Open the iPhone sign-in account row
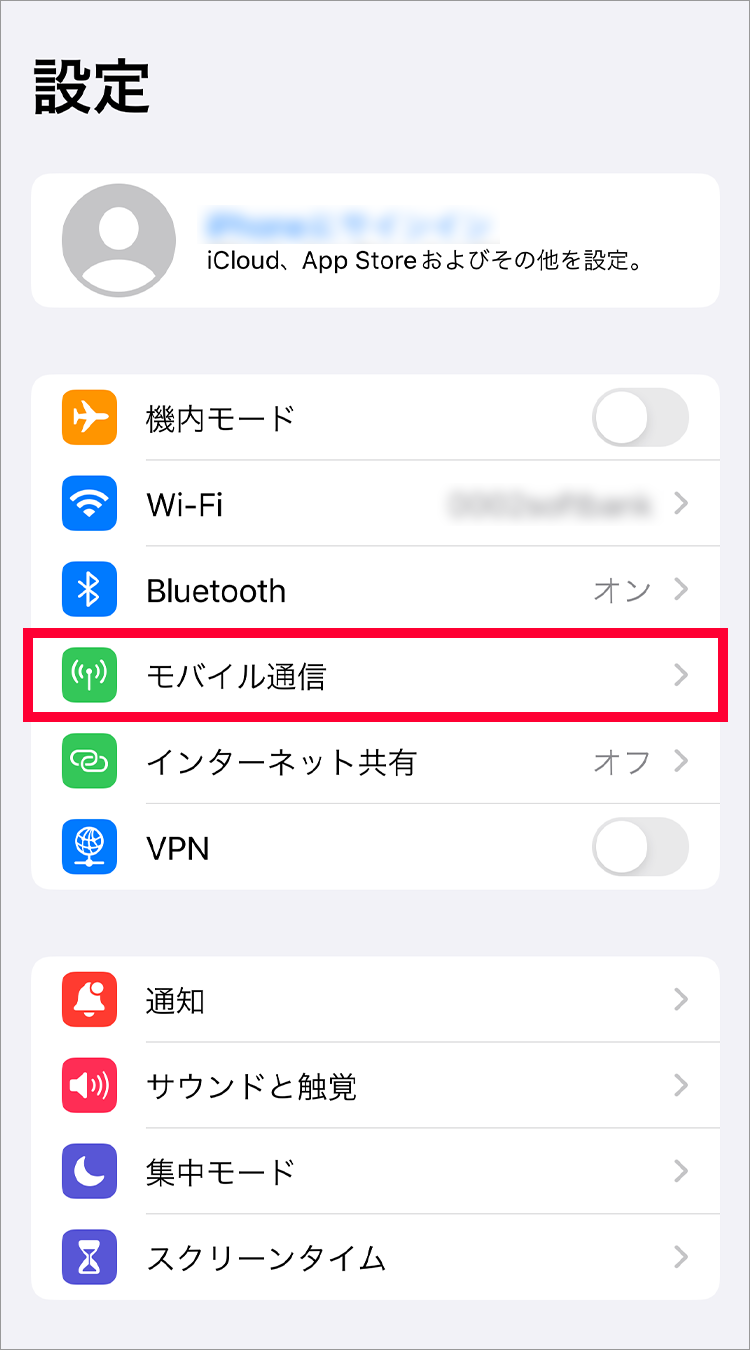750x1350 pixels. pyautogui.click(x=375, y=241)
